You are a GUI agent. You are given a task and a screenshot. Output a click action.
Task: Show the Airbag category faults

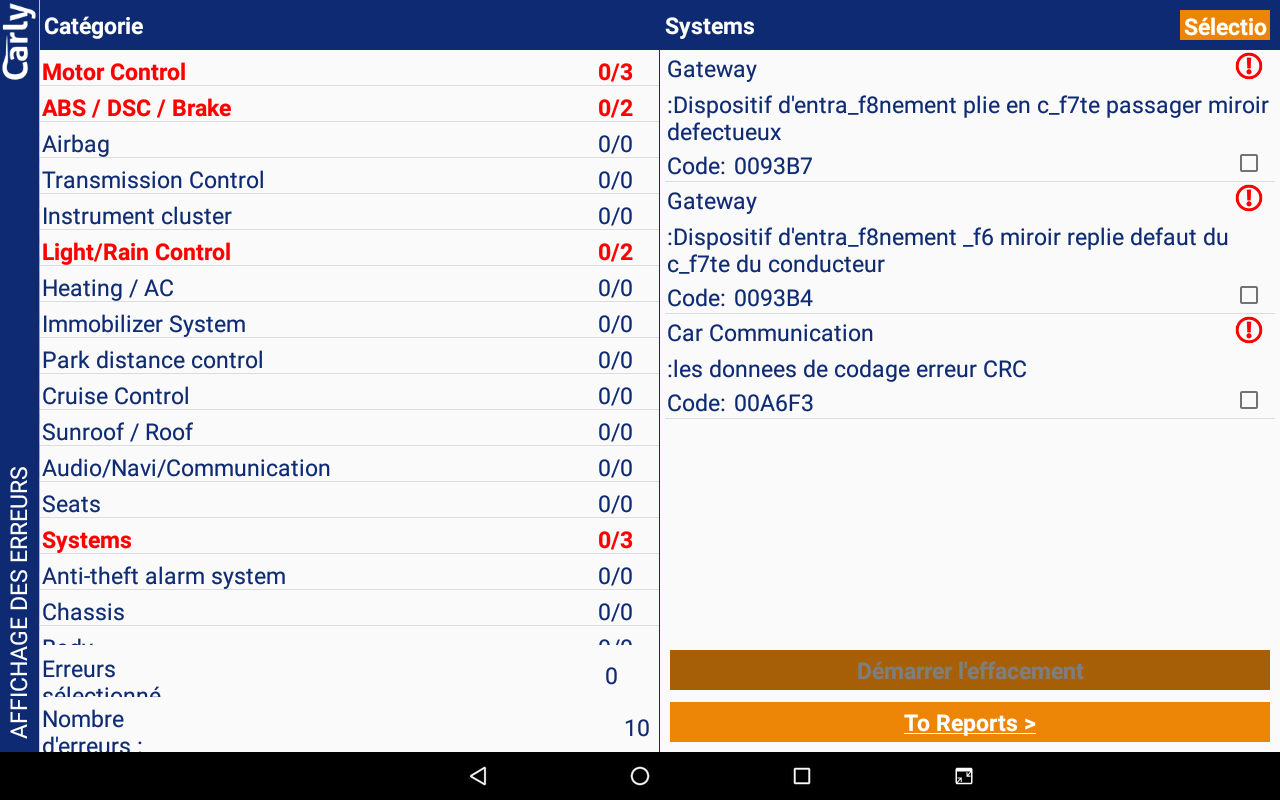tap(76, 144)
